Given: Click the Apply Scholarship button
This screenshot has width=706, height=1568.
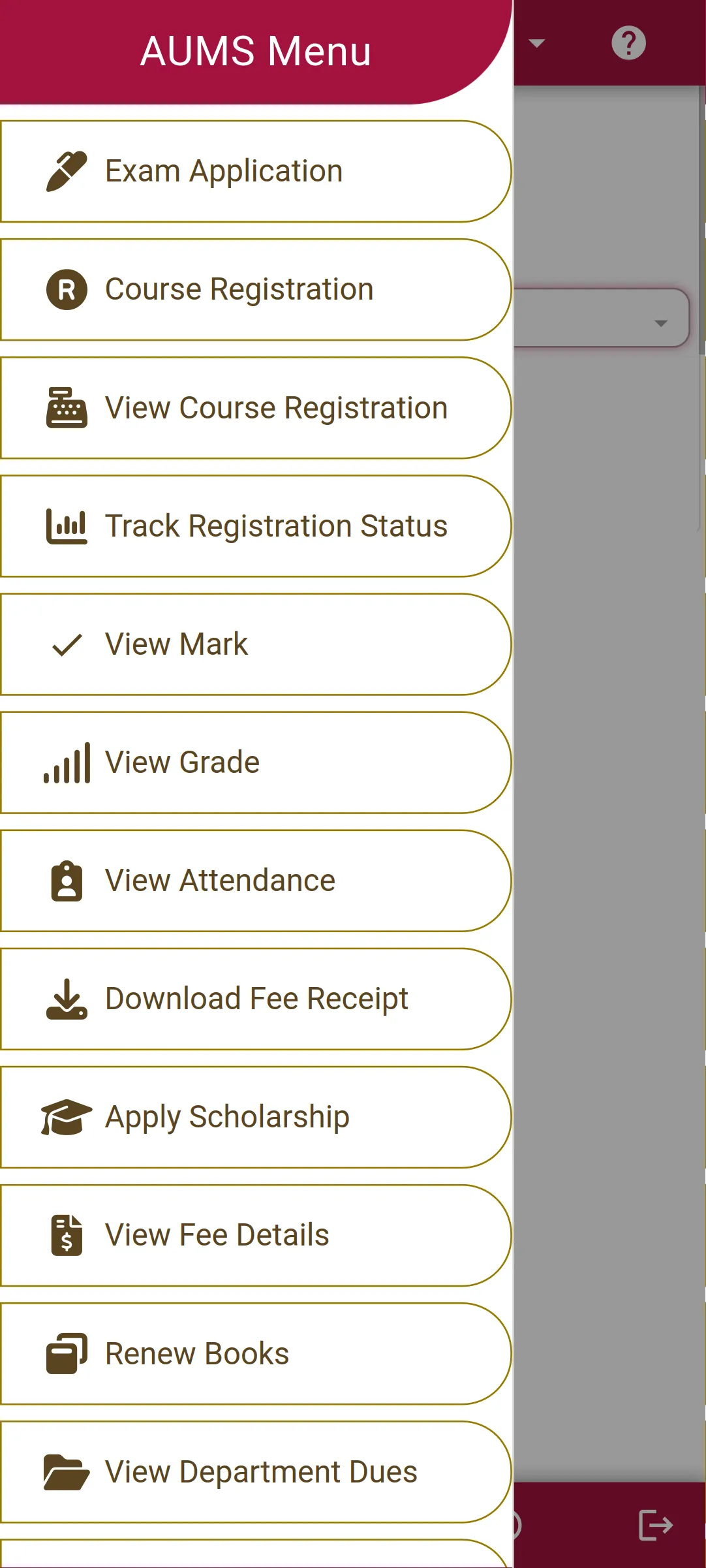Looking at the screenshot, I should 256,1116.
